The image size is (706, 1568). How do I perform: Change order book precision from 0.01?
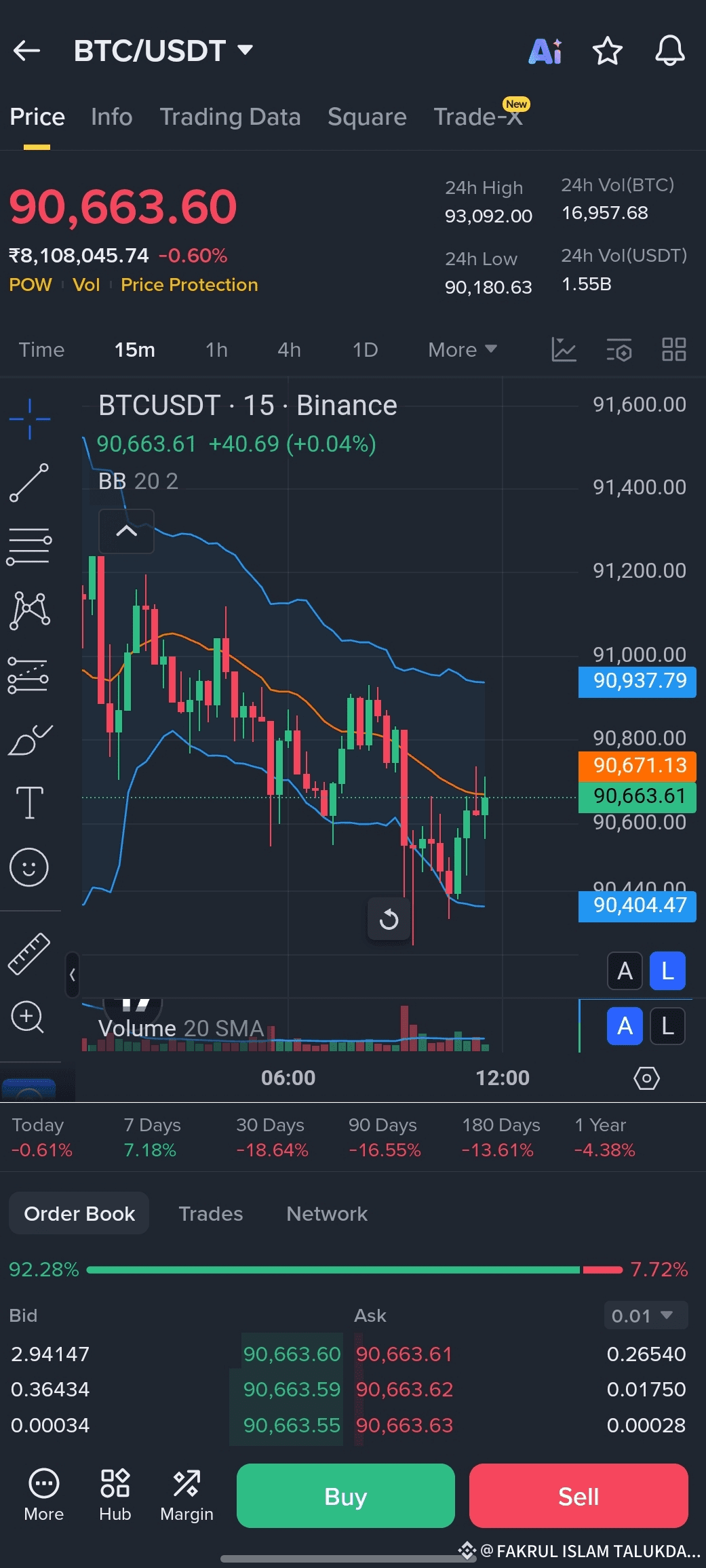tap(645, 1316)
